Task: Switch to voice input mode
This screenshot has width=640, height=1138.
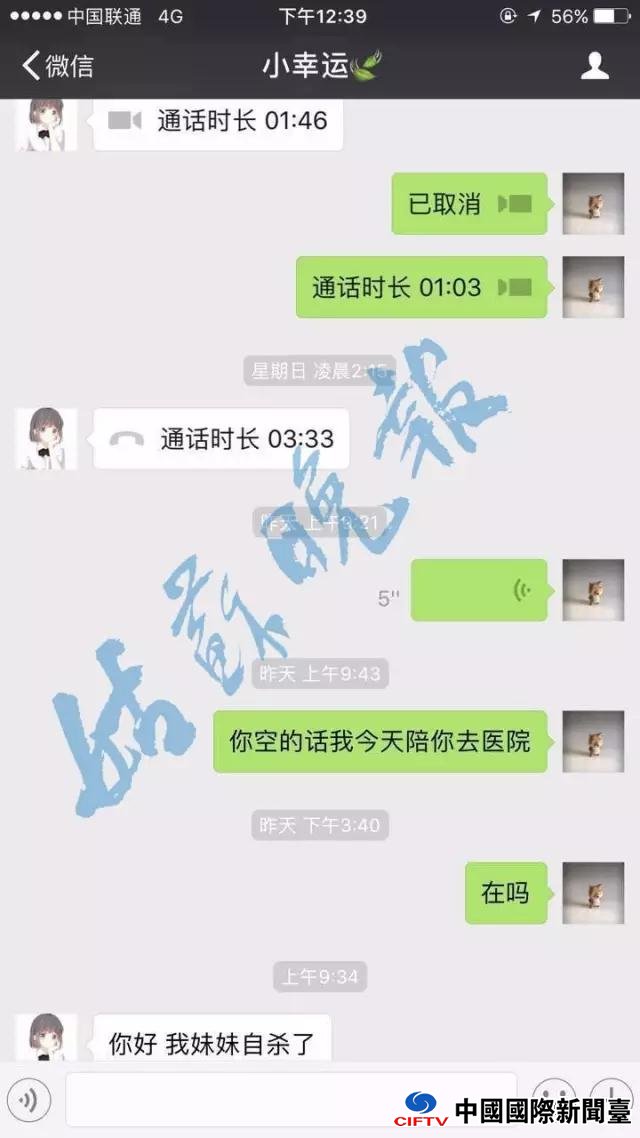Action: 28,1100
